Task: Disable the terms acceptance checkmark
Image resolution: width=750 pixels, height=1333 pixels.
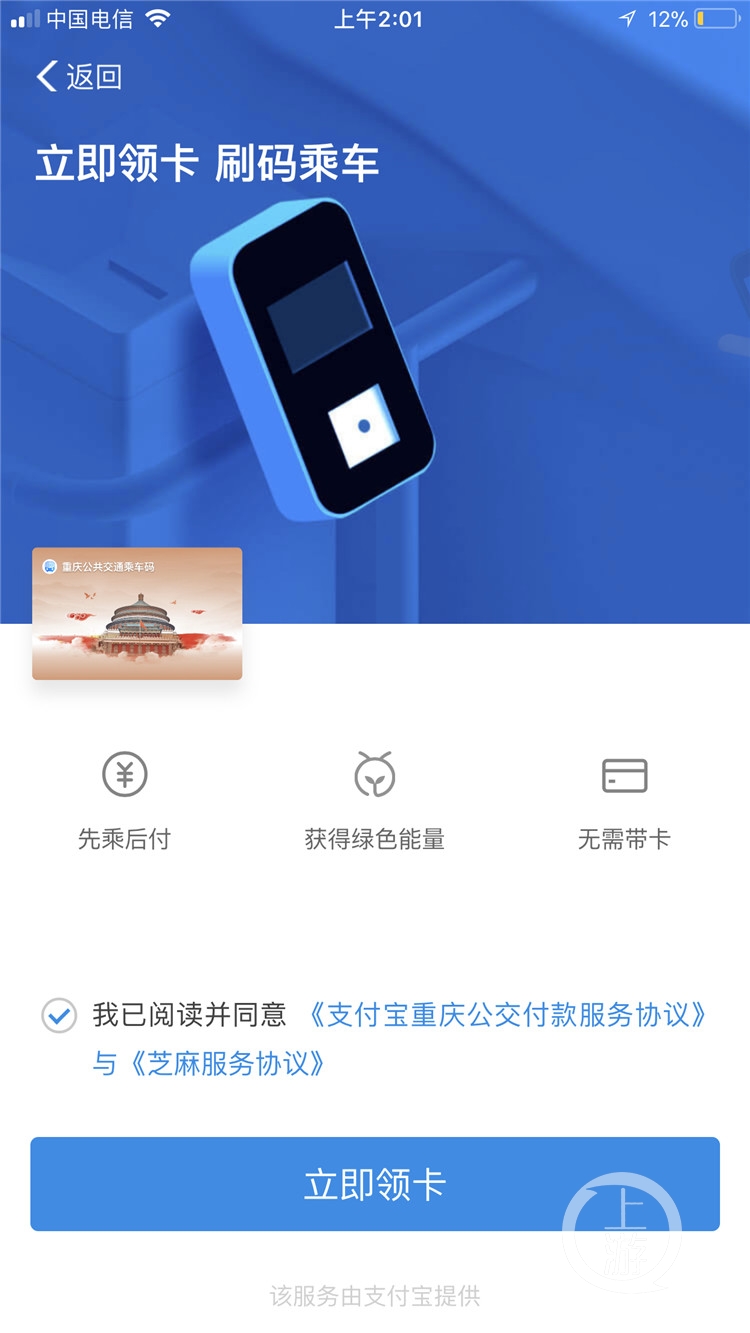Action: pyautogui.click(x=59, y=1017)
